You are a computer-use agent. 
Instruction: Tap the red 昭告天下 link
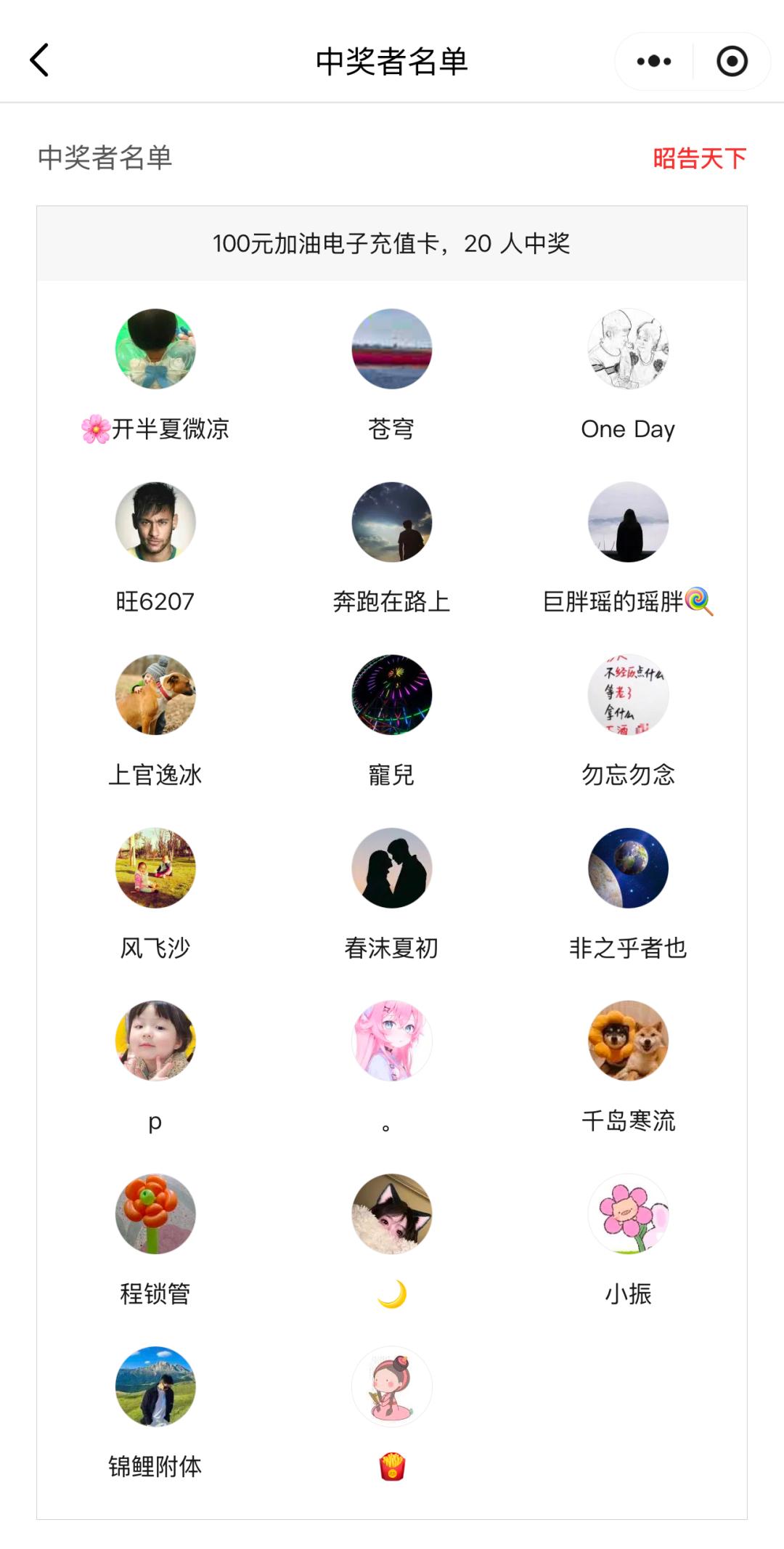pos(699,158)
